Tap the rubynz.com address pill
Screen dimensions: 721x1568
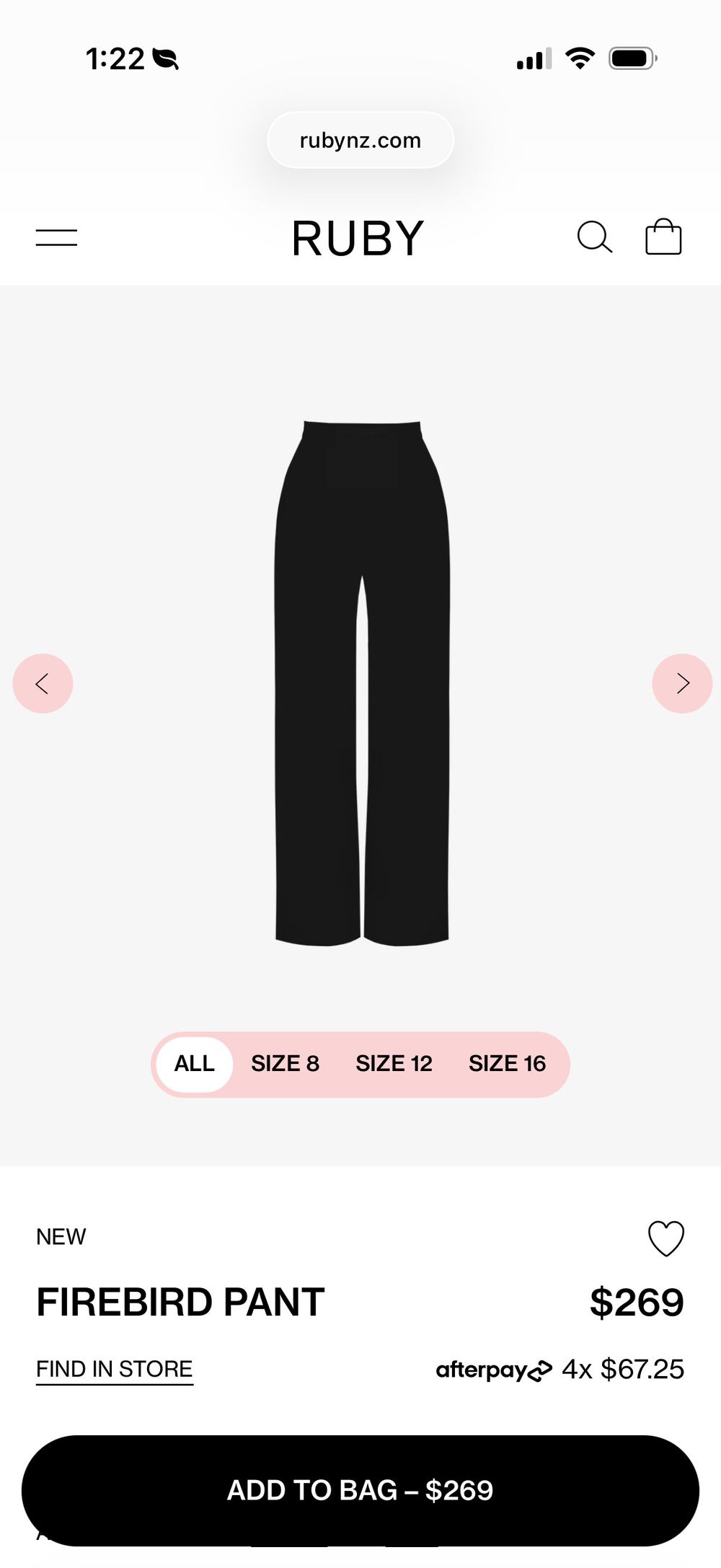360,140
